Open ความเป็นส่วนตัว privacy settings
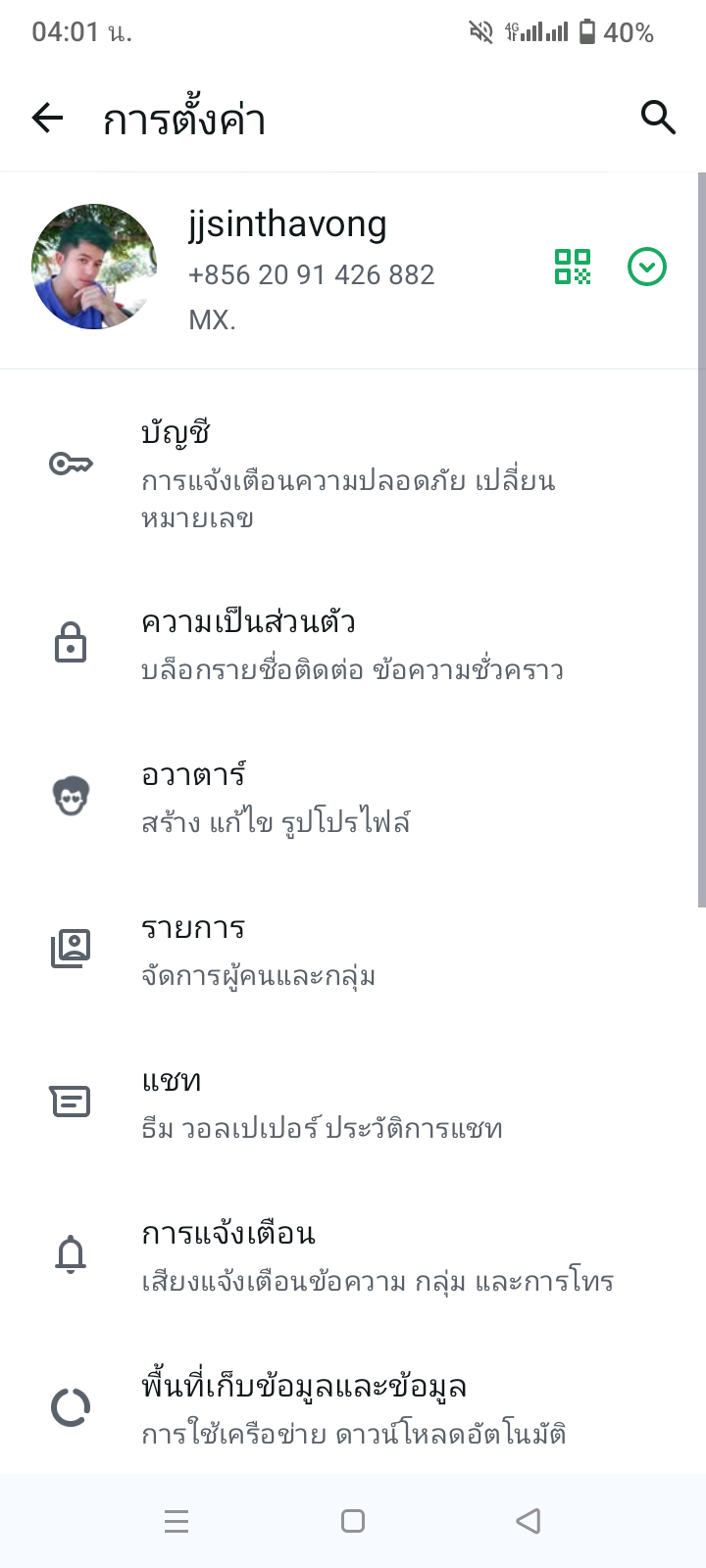Screen dimensions: 706x1568 point(353,646)
